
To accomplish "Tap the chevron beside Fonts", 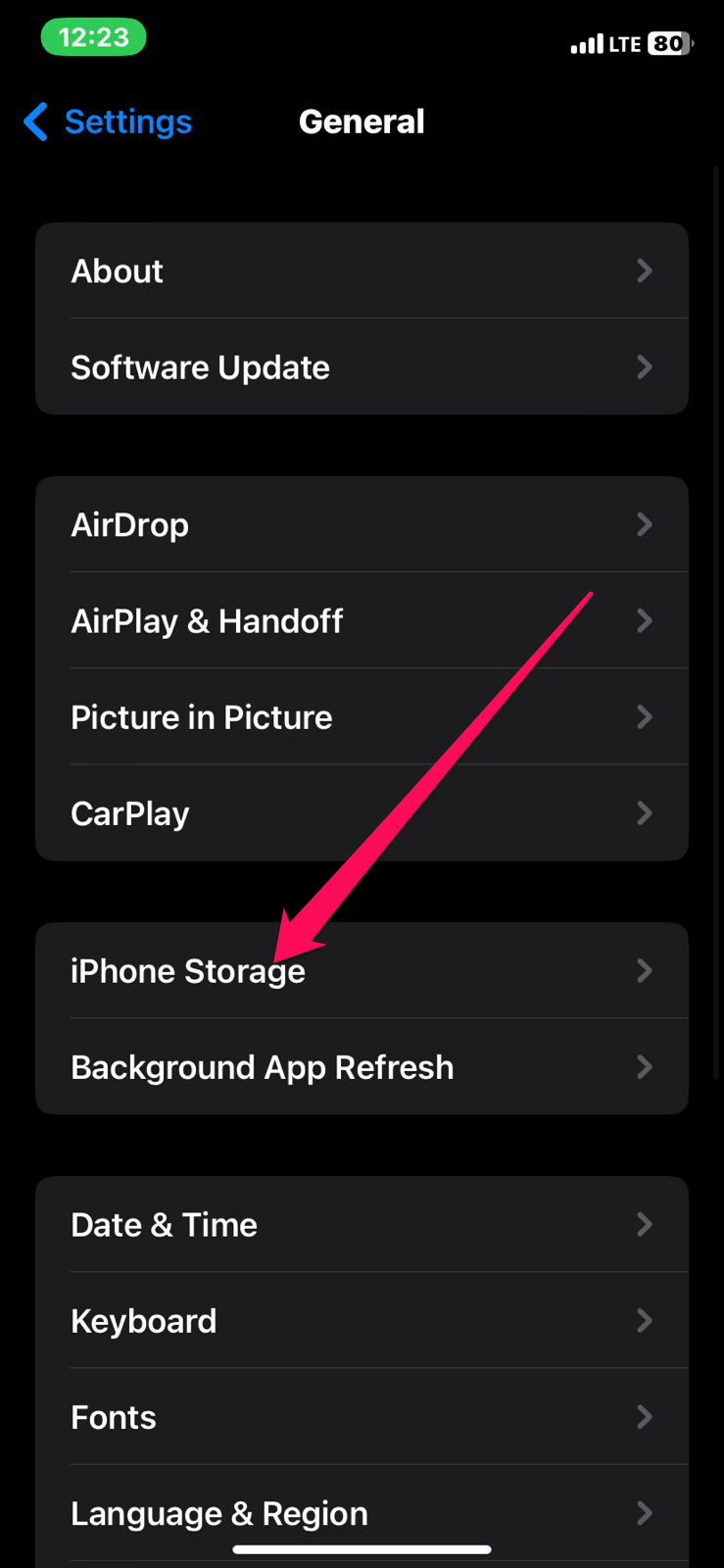I will [644, 1417].
